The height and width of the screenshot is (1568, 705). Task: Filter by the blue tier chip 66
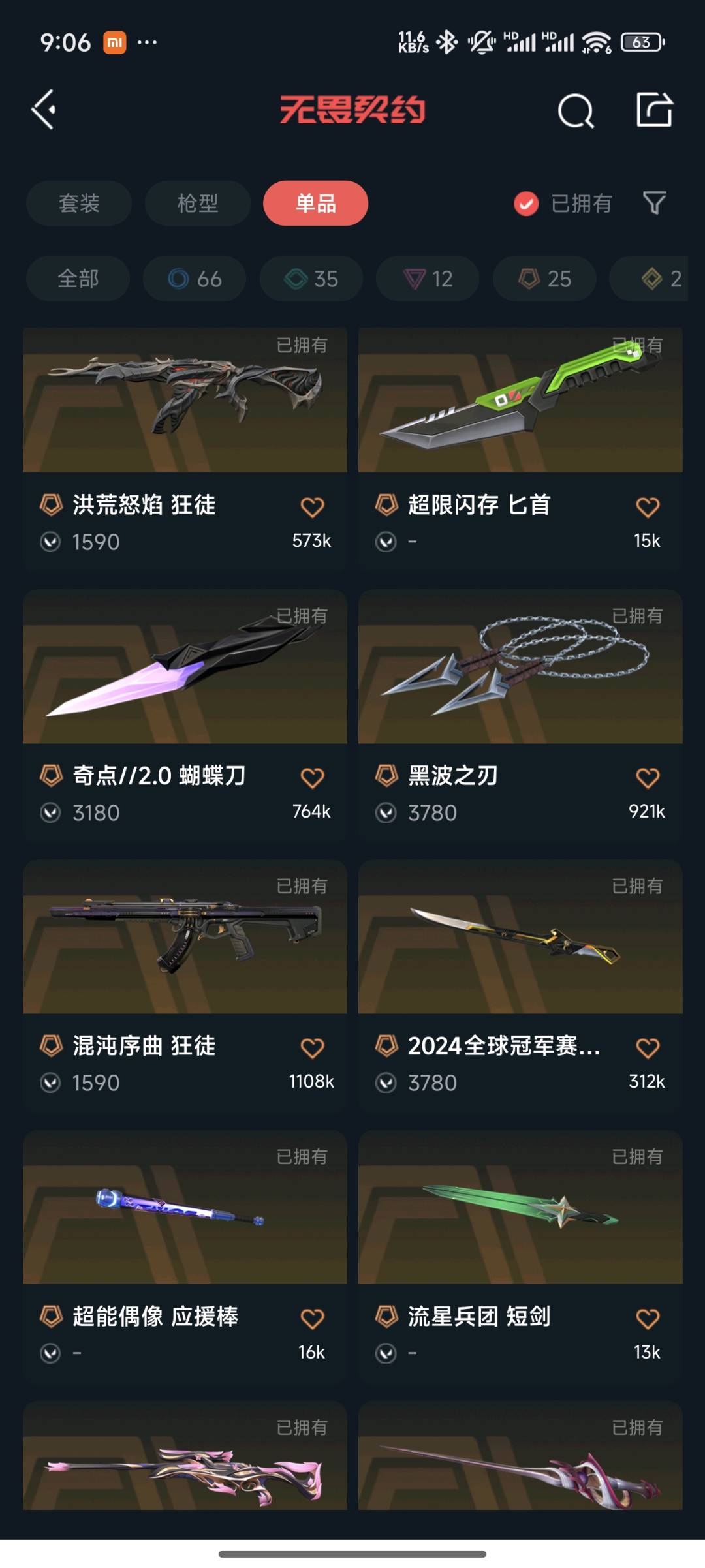pos(195,279)
